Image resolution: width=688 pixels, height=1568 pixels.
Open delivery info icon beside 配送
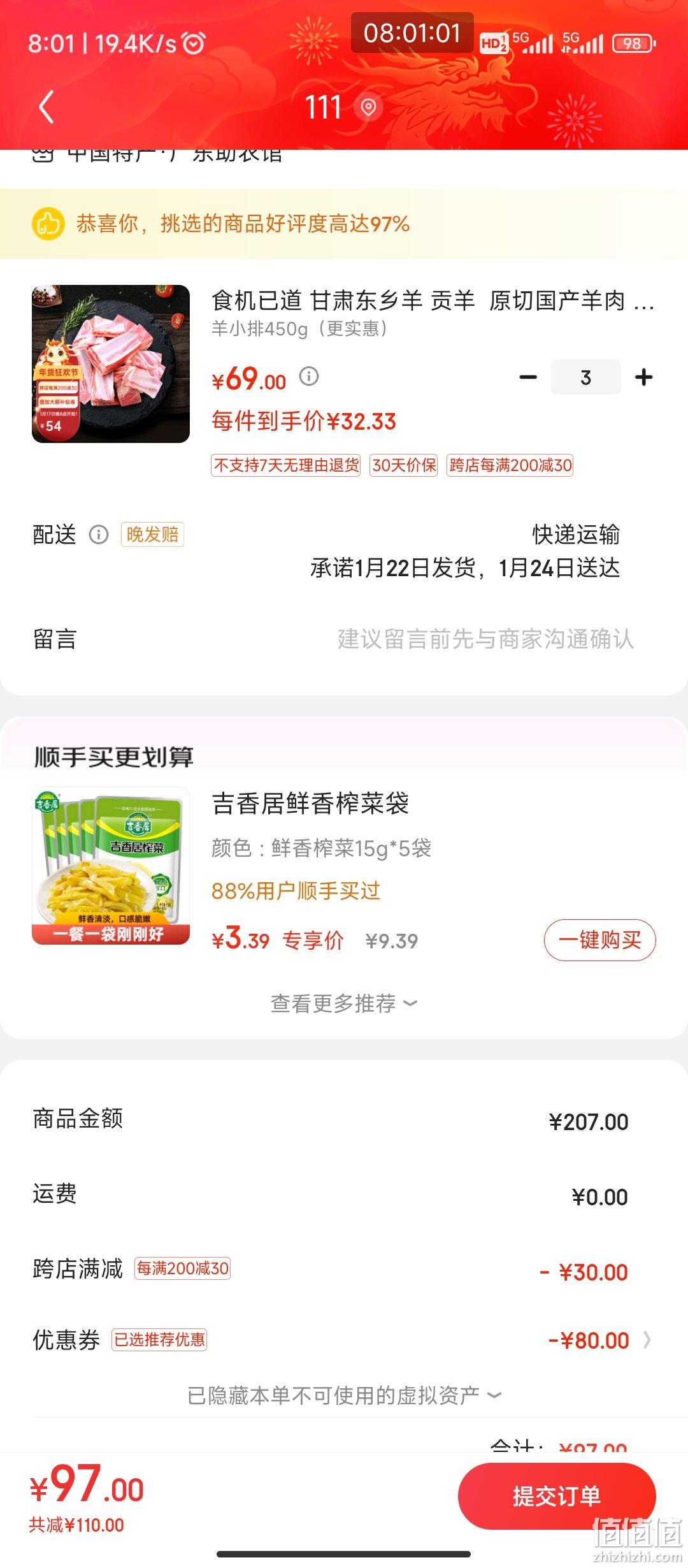tap(98, 534)
